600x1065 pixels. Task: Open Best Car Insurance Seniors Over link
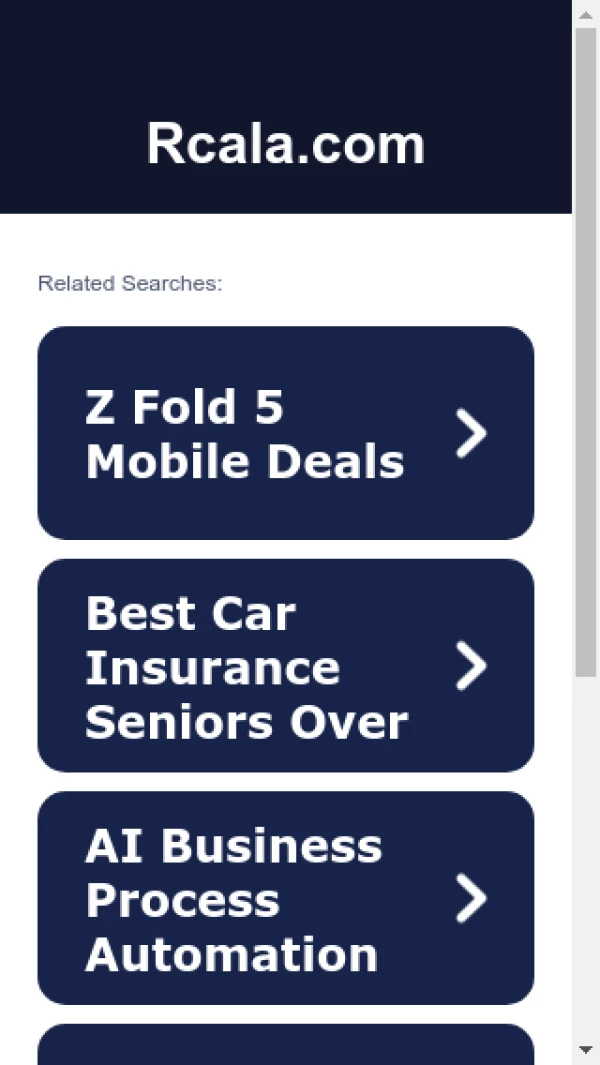pyautogui.click(x=285, y=666)
